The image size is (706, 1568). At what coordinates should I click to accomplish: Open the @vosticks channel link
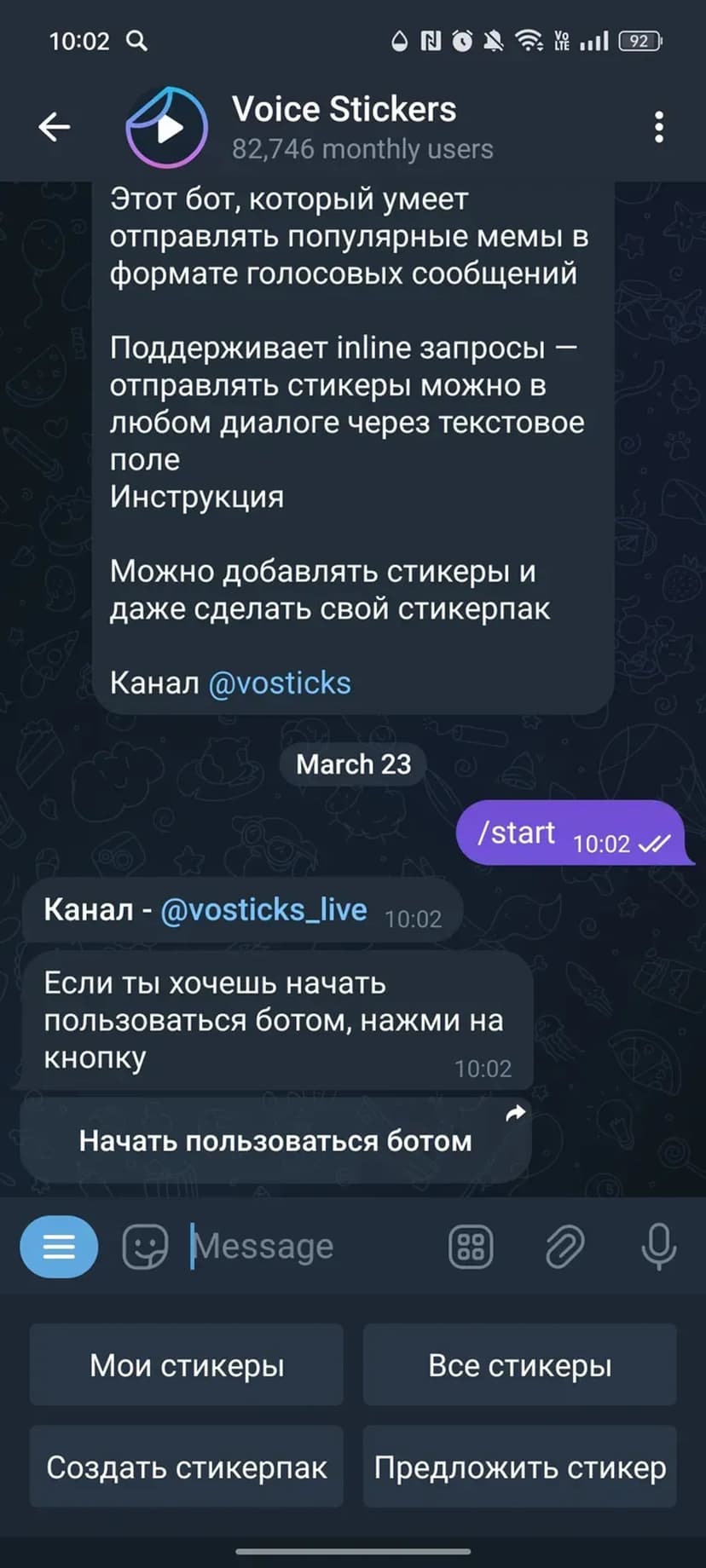pos(280,683)
